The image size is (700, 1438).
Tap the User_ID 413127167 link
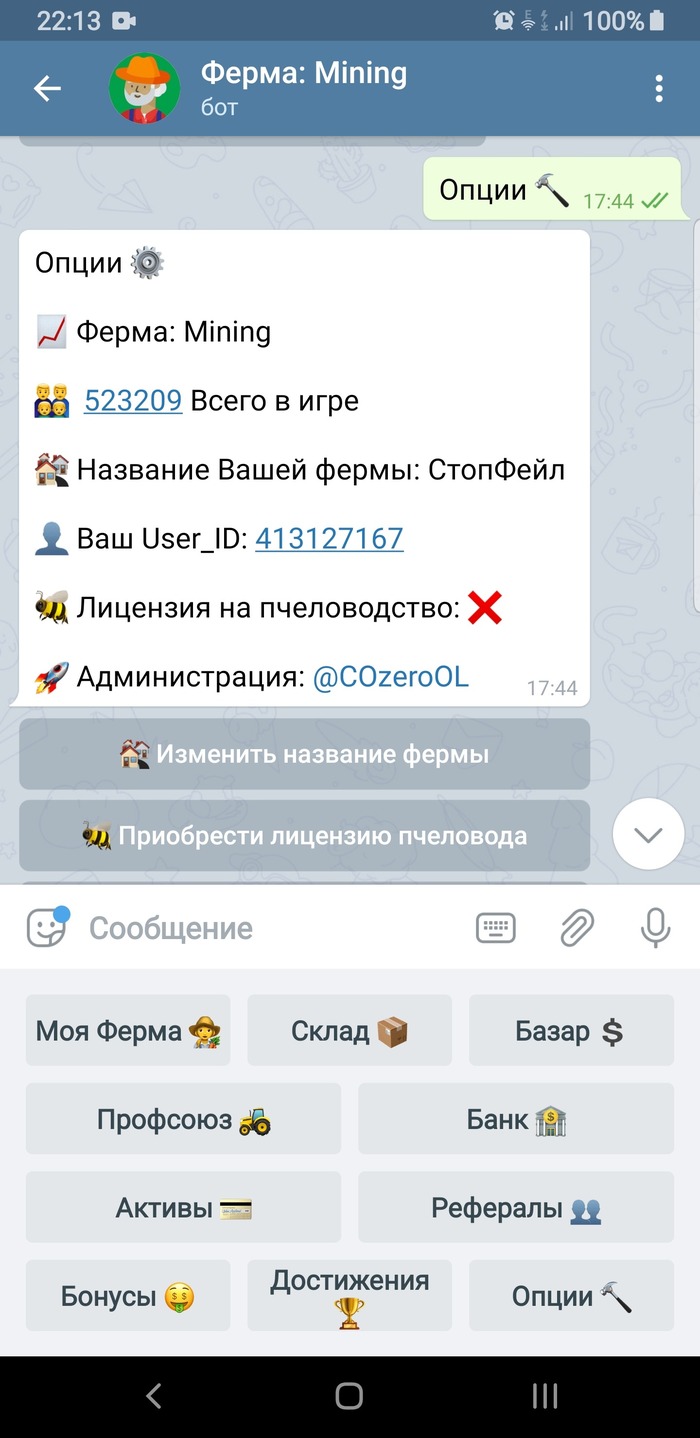[329, 539]
